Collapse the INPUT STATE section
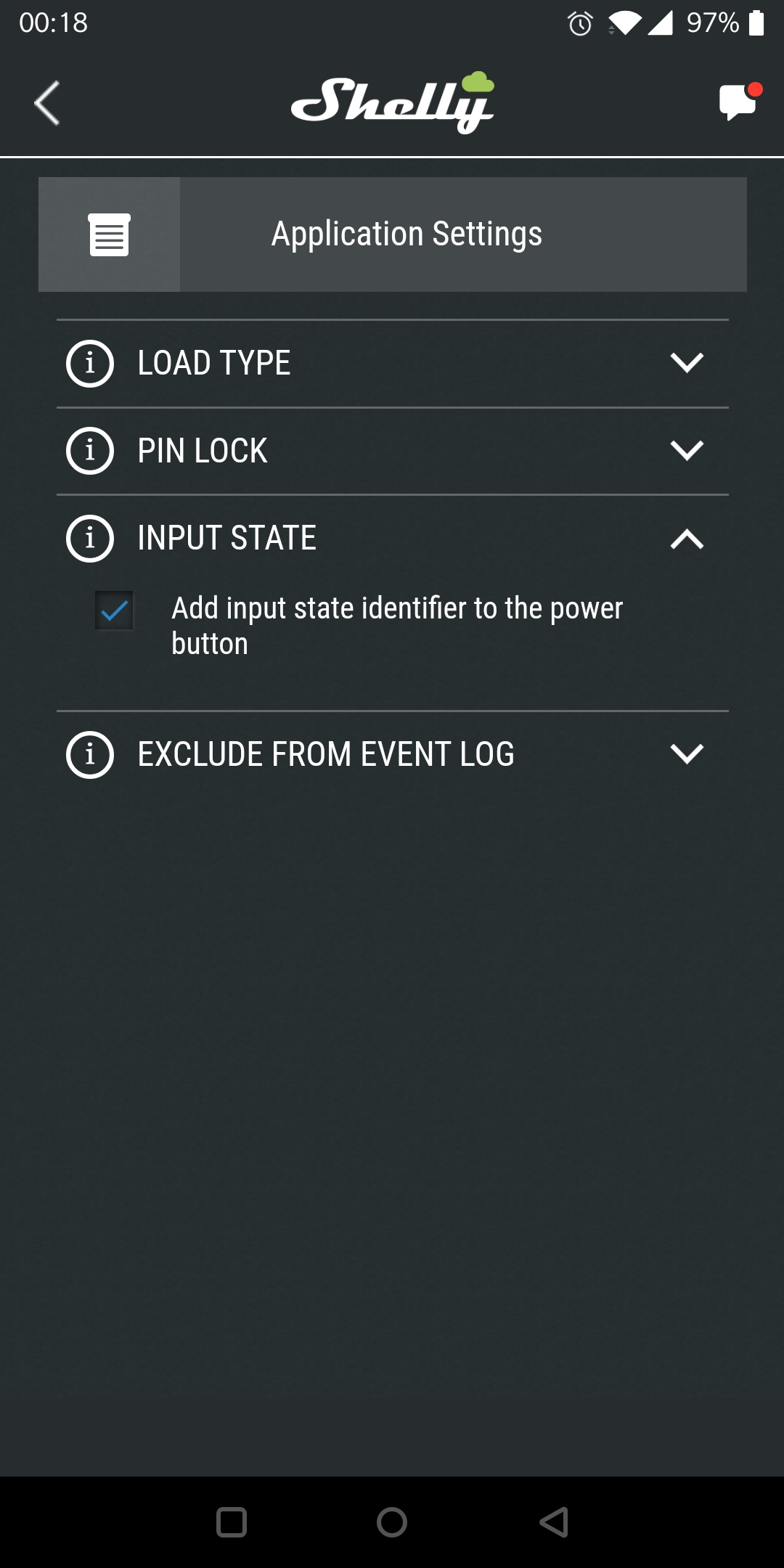Screen dimensions: 784x1568 [x=687, y=539]
